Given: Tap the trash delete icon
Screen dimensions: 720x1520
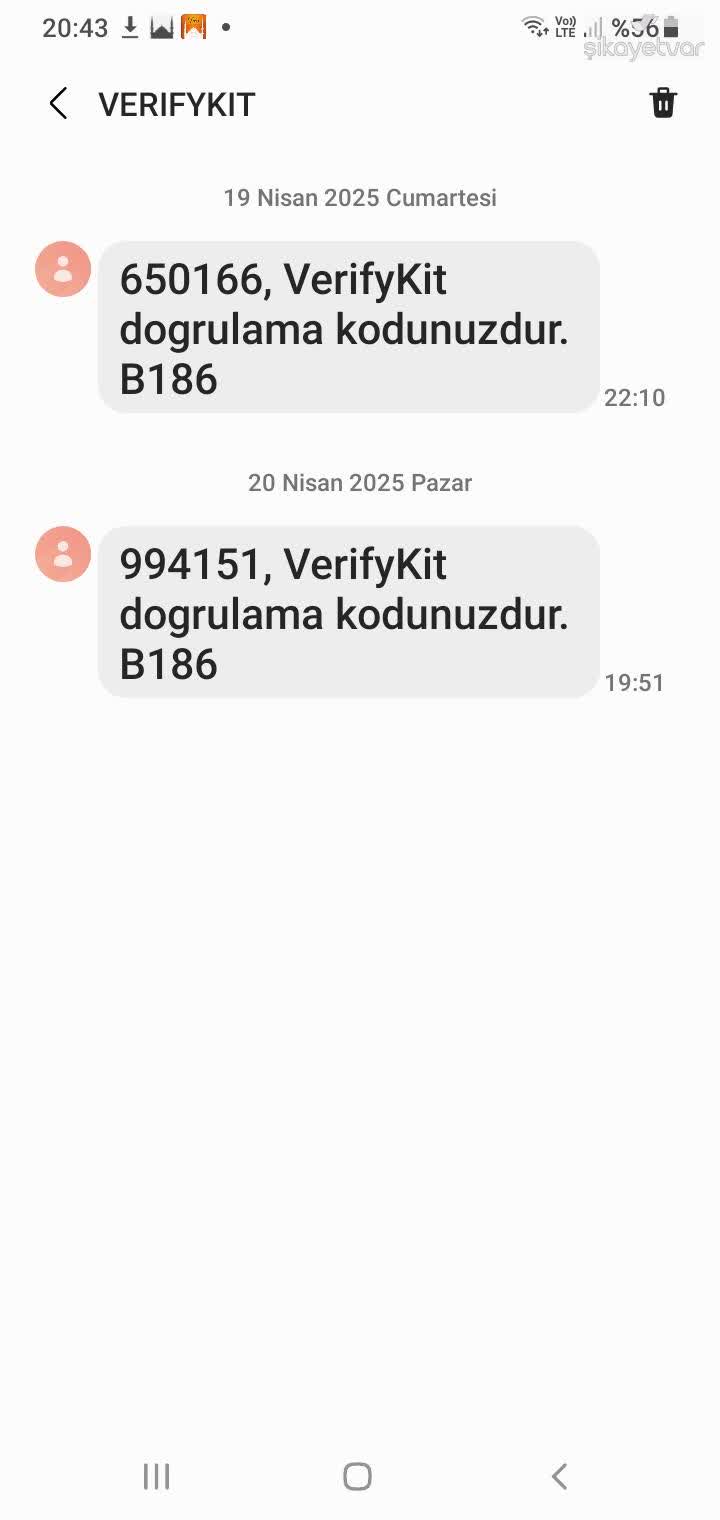Looking at the screenshot, I should click(663, 103).
